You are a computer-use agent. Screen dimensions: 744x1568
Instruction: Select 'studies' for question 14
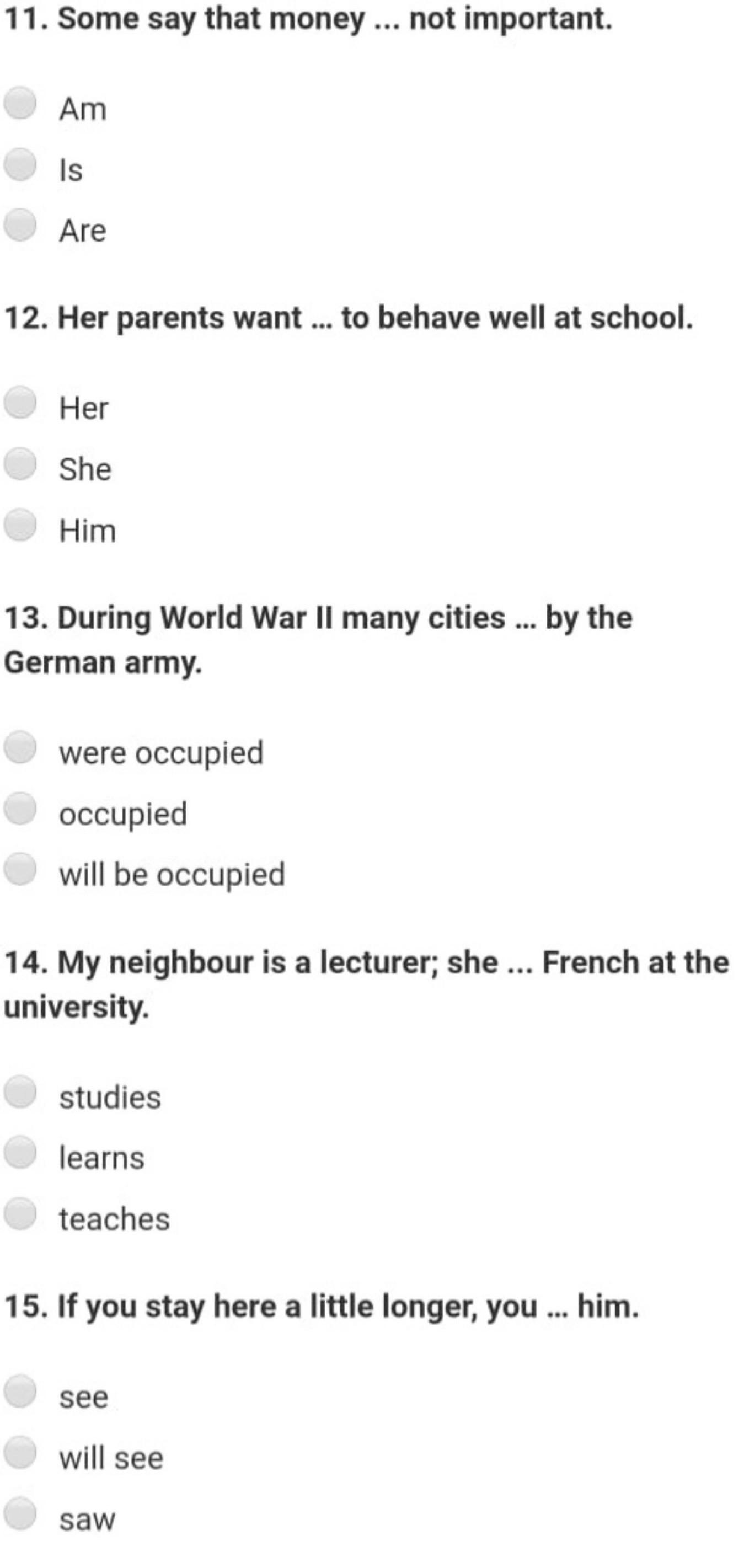pyautogui.click(x=21, y=1092)
